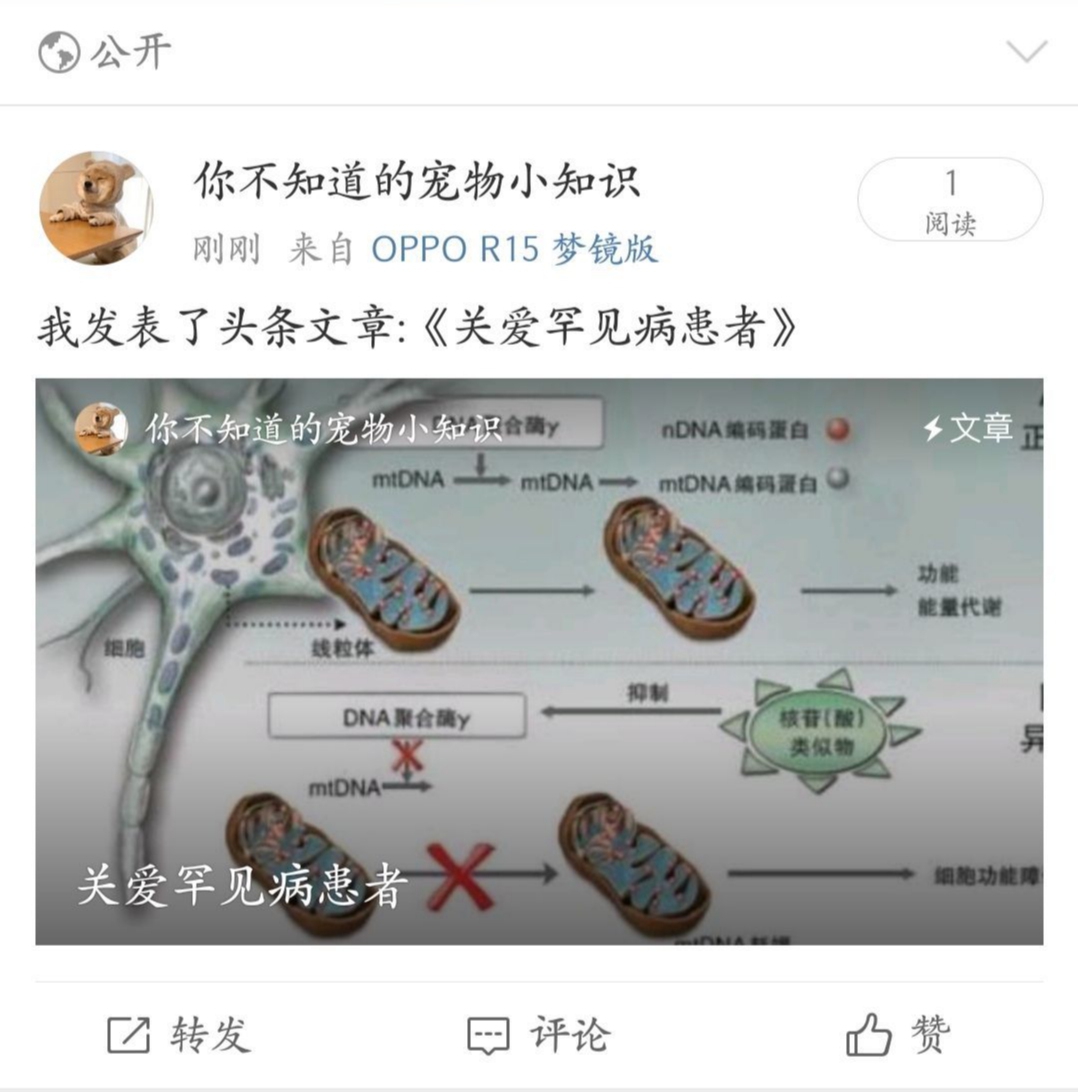The height and width of the screenshot is (1092, 1078).
Task: Open the 你不知道的宠物小知识 username
Action: (x=416, y=181)
